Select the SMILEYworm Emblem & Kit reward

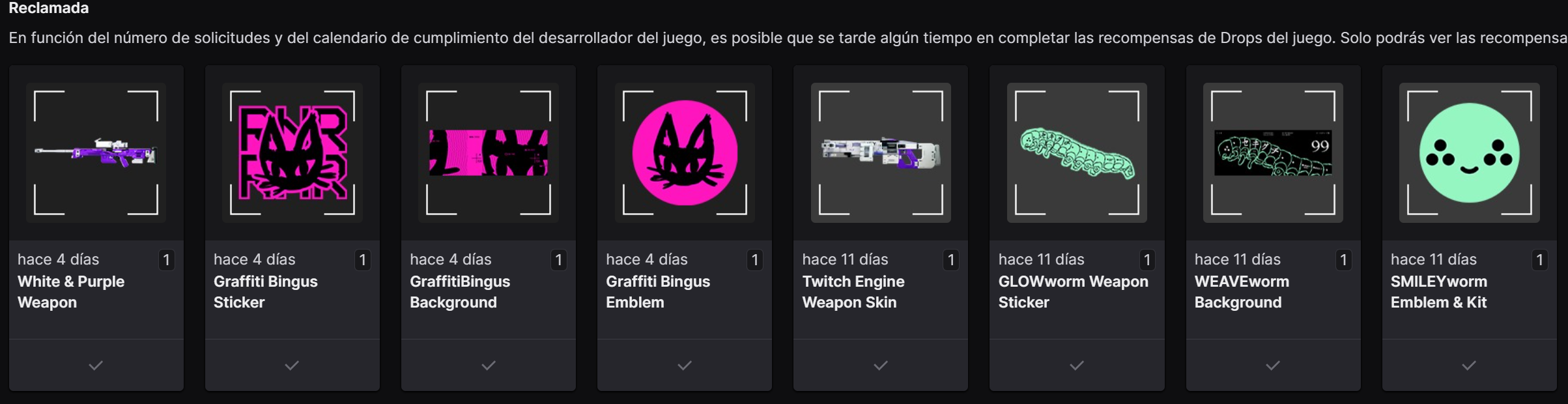click(x=1468, y=153)
